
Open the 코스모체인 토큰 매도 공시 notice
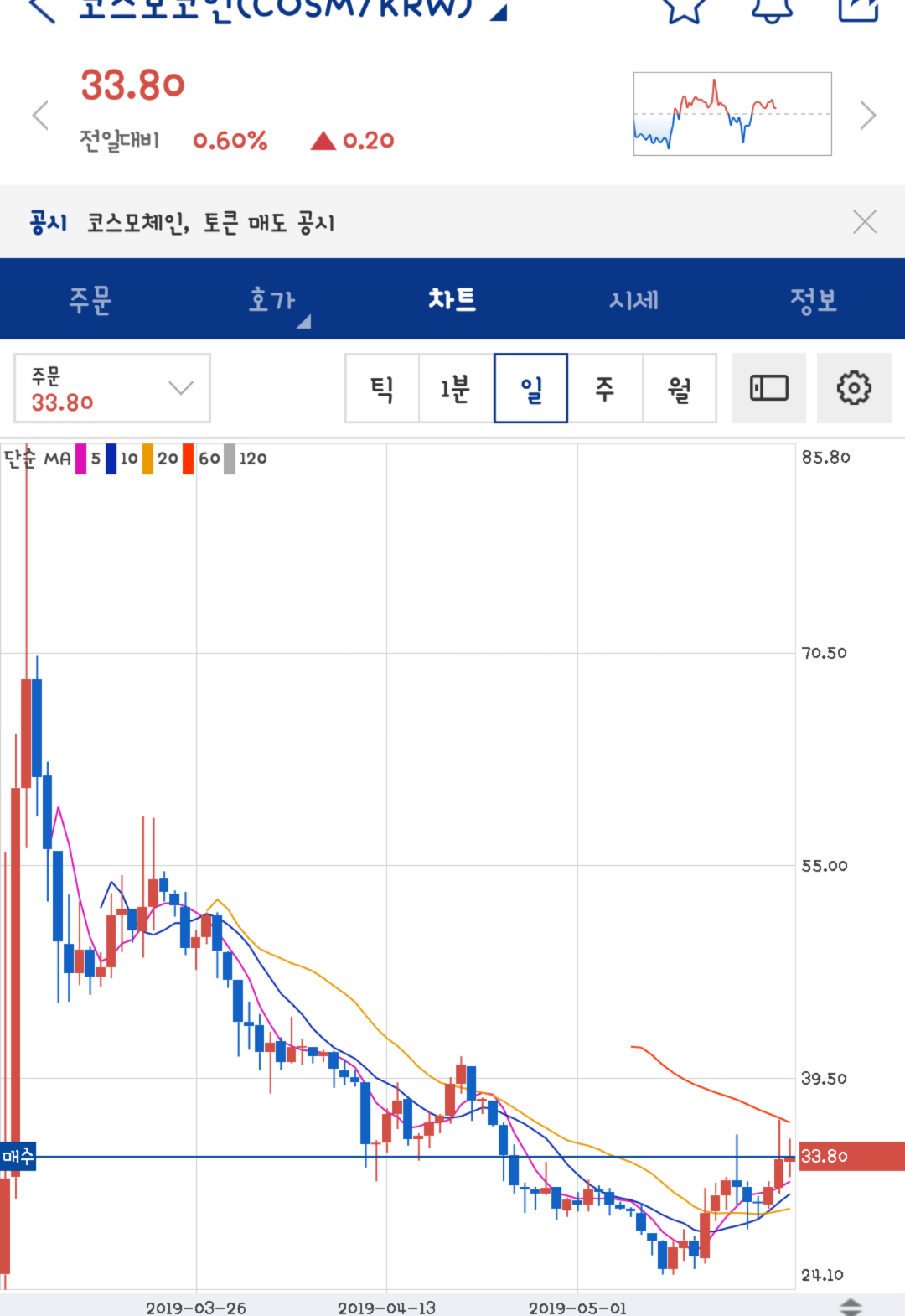point(212,223)
